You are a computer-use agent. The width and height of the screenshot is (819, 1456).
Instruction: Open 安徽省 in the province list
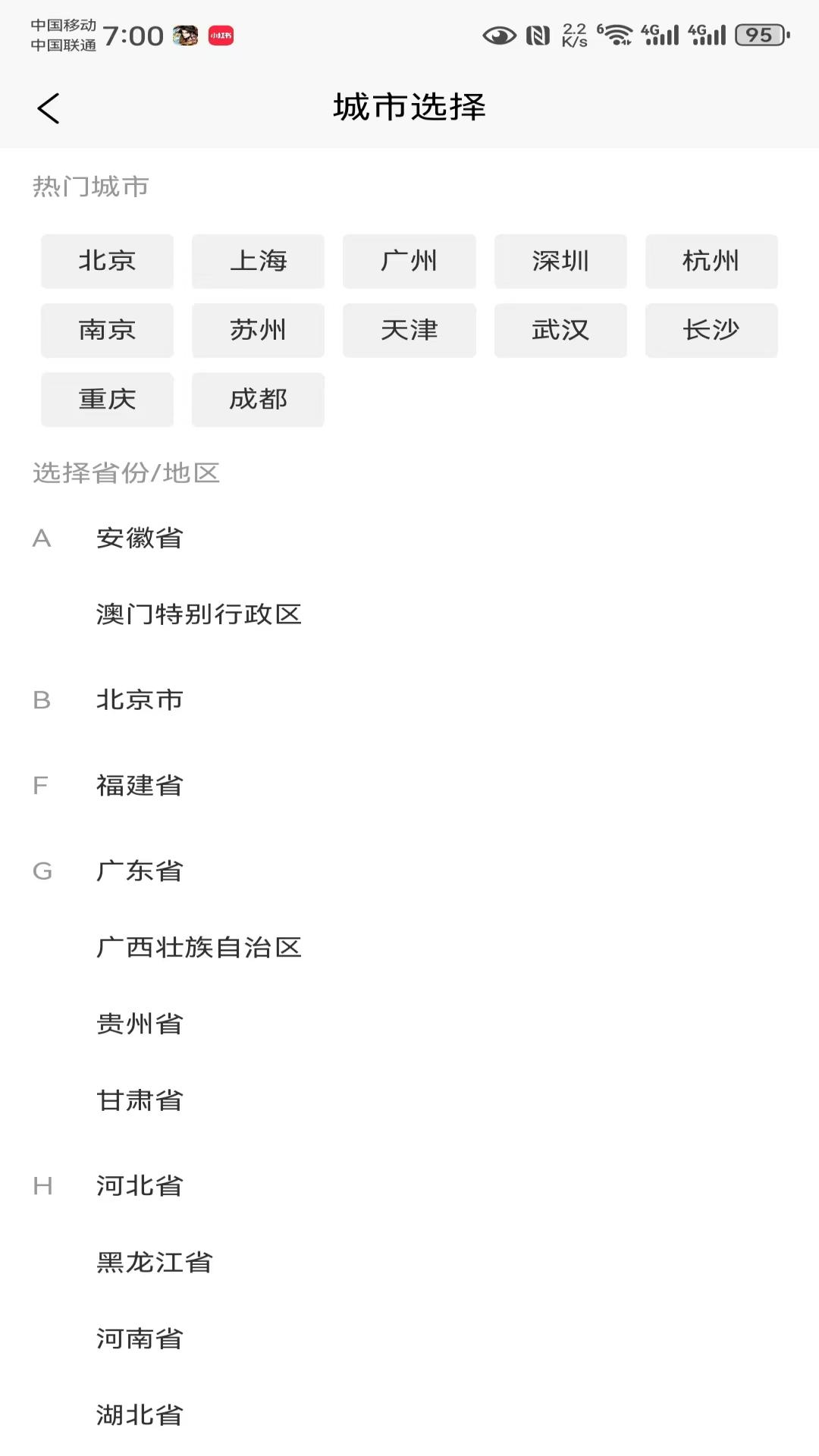click(x=139, y=538)
